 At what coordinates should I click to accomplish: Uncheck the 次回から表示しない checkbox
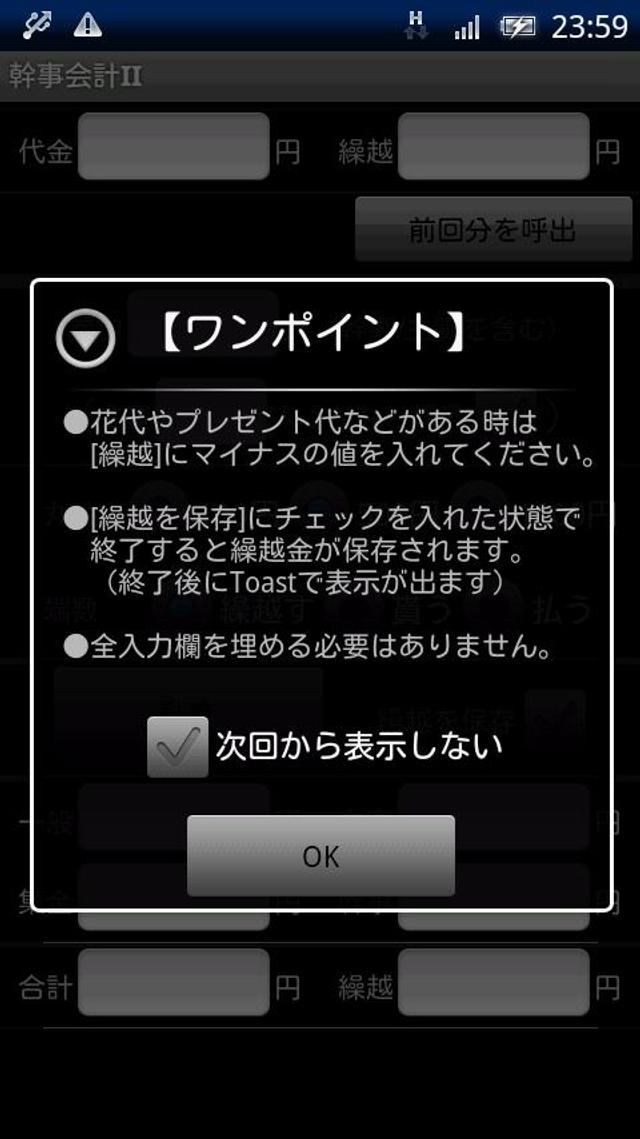pyautogui.click(x=177, y=747)
